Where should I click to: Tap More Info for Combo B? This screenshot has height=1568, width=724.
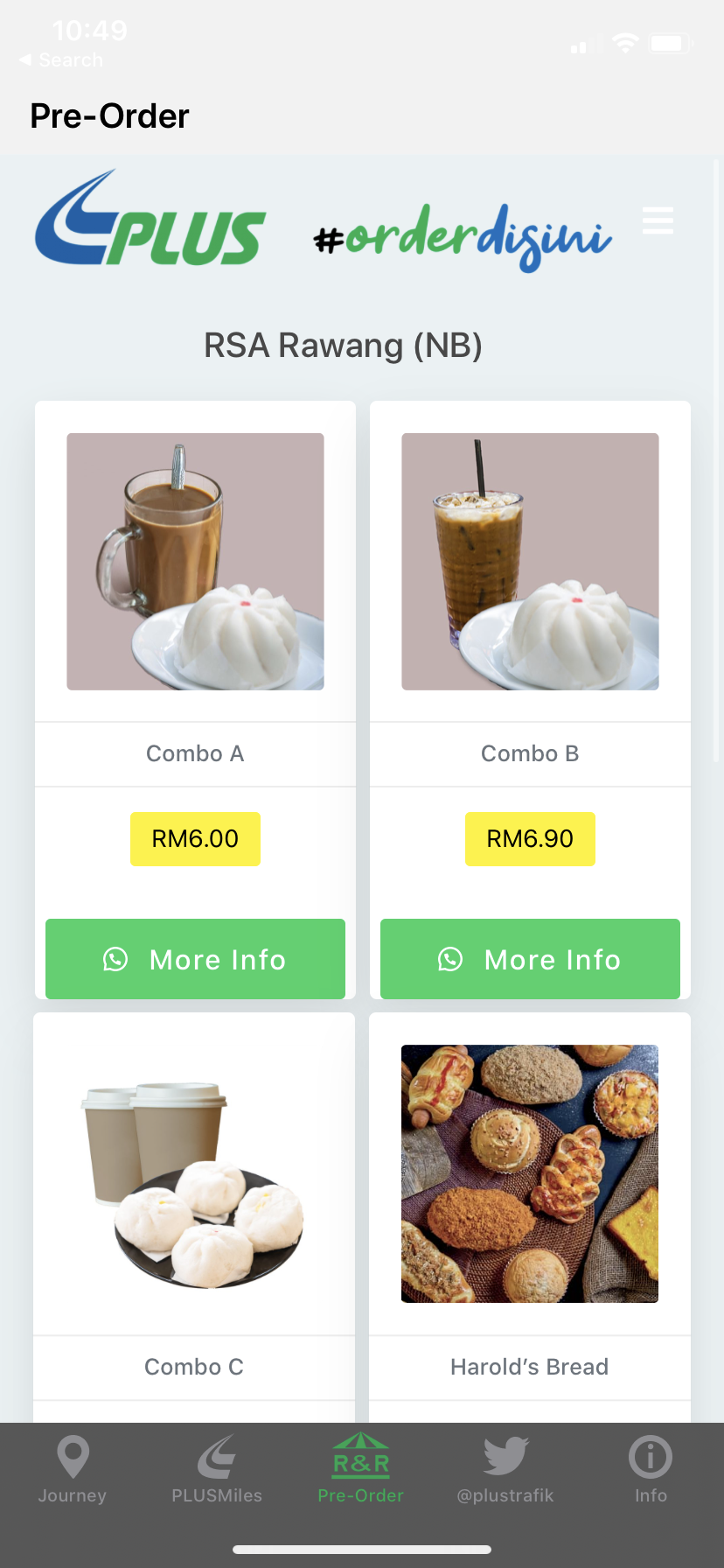pos(530,959)
